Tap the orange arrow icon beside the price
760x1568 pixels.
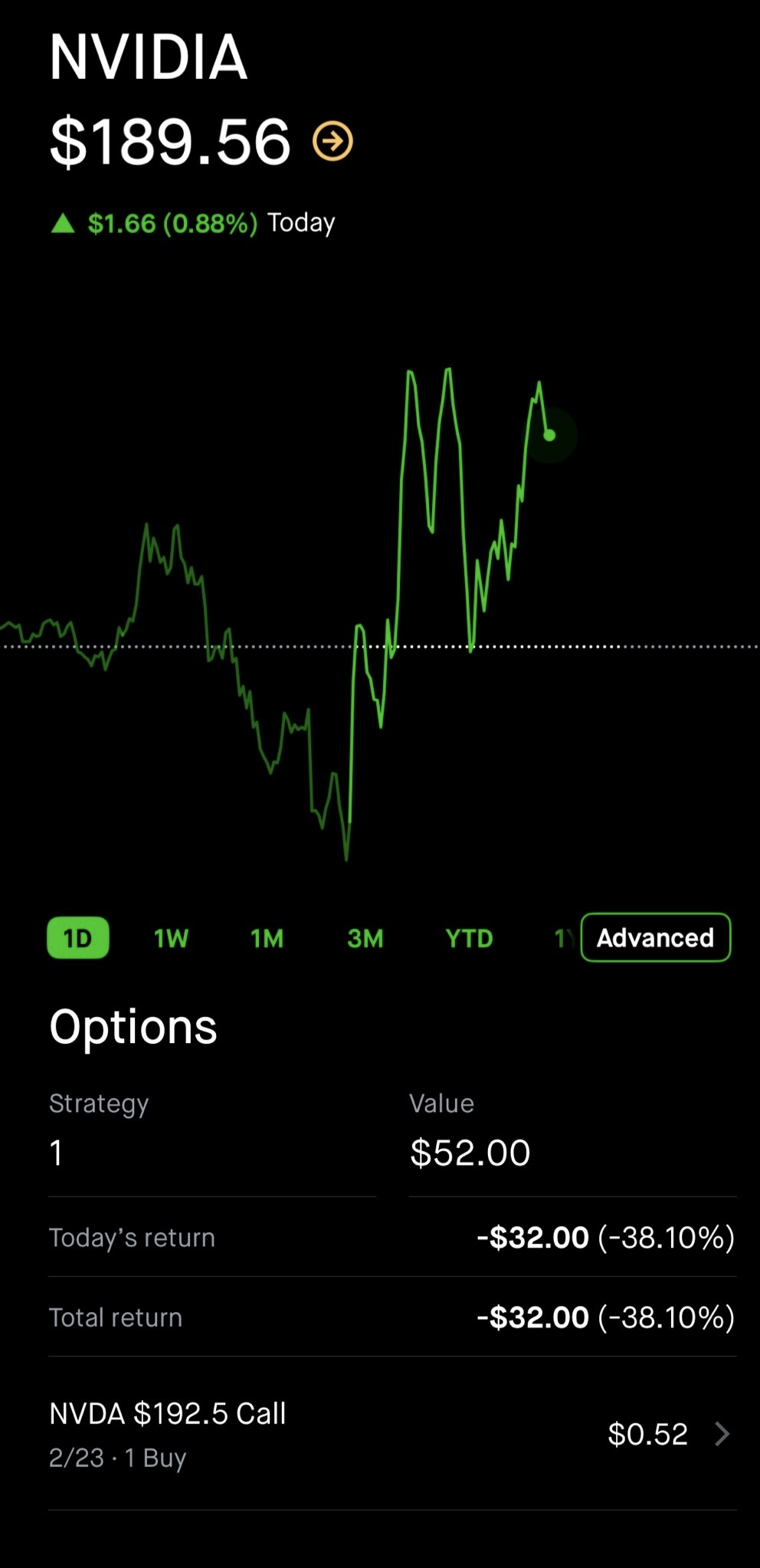pos(332,142)
